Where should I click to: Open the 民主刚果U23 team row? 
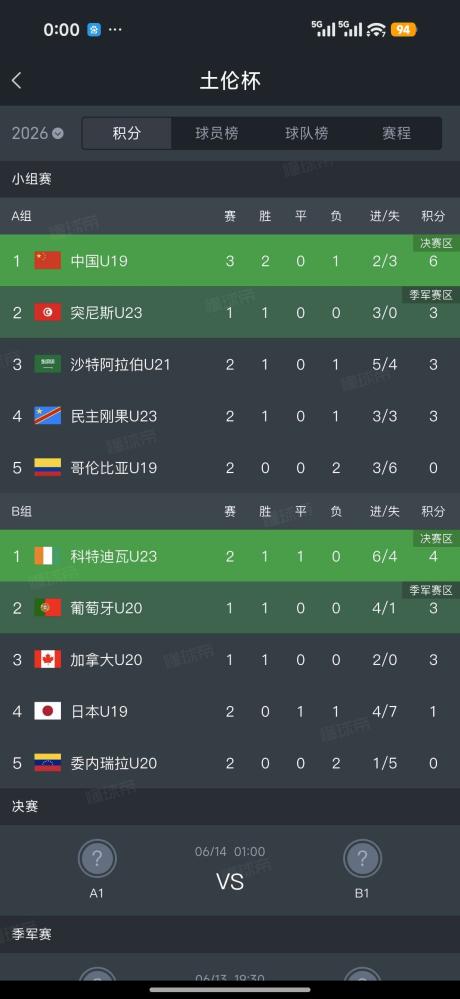coord(230,416)
